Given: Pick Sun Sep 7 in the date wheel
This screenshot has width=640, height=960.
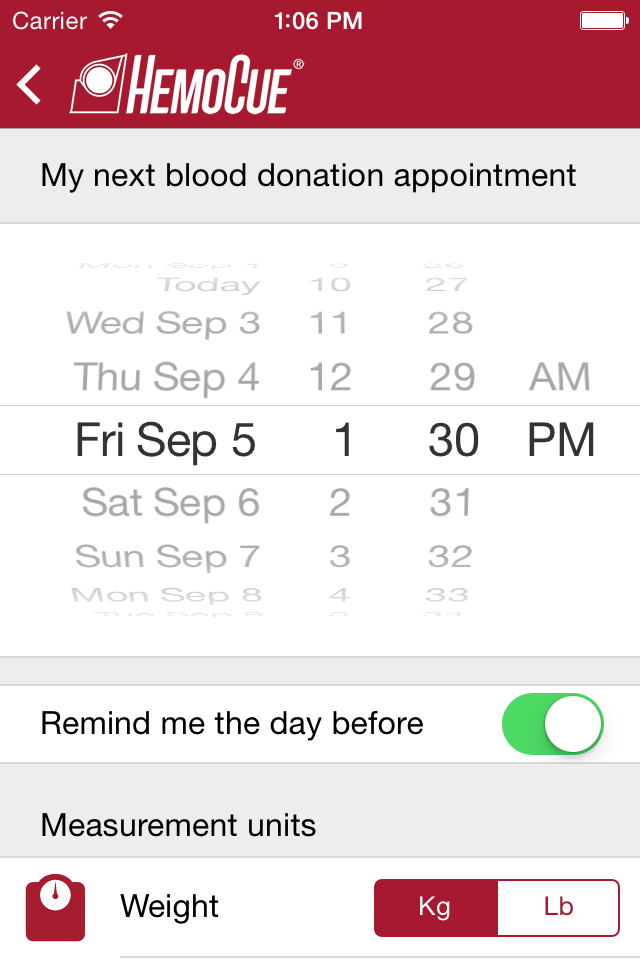Looking at the screenshot, I should pos(167,556).
